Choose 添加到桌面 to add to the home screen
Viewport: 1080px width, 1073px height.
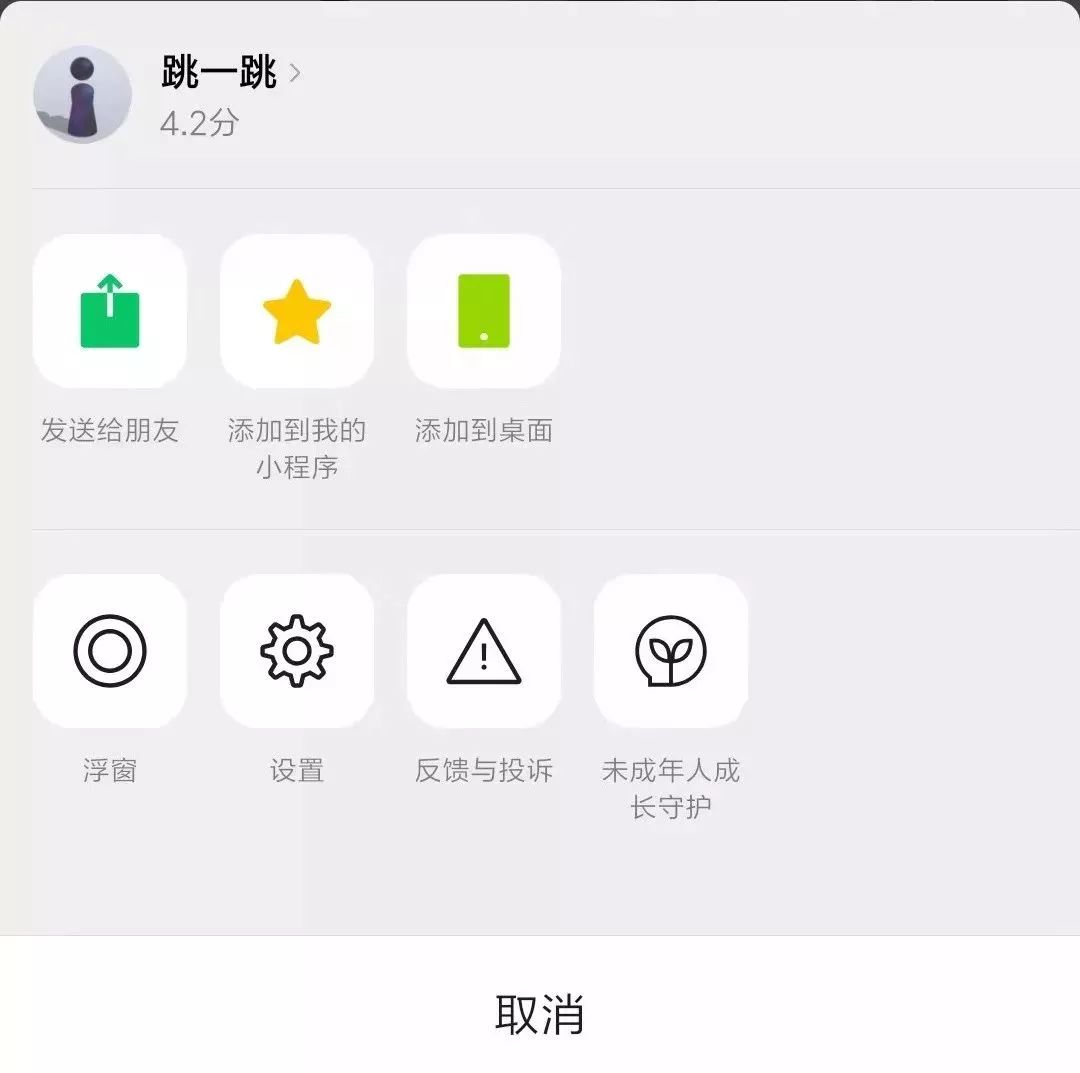click(x=484, y=311)
